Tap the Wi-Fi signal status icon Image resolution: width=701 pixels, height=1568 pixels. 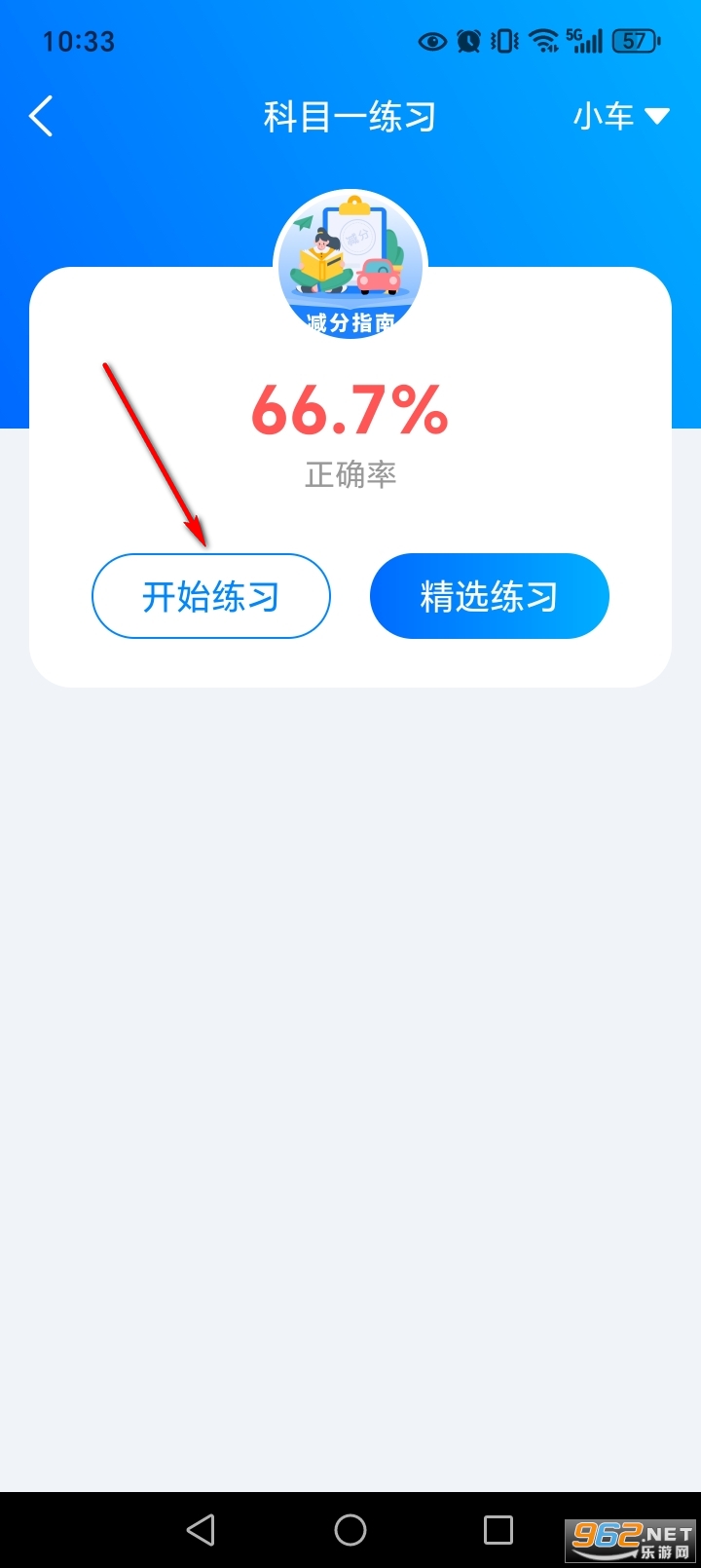tap(541, 41)
